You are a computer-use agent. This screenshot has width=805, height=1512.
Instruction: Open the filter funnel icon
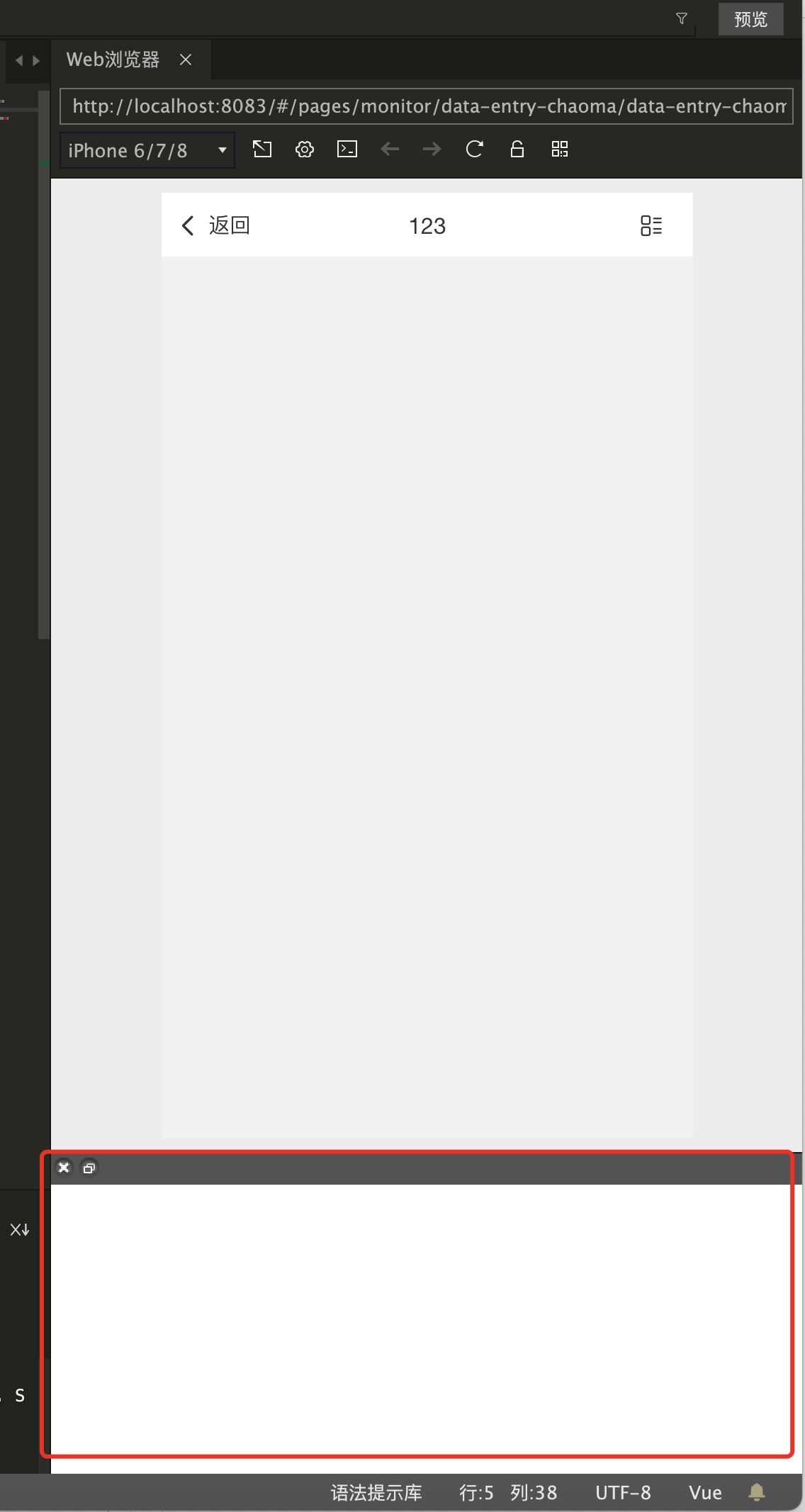tap(682, 18)
